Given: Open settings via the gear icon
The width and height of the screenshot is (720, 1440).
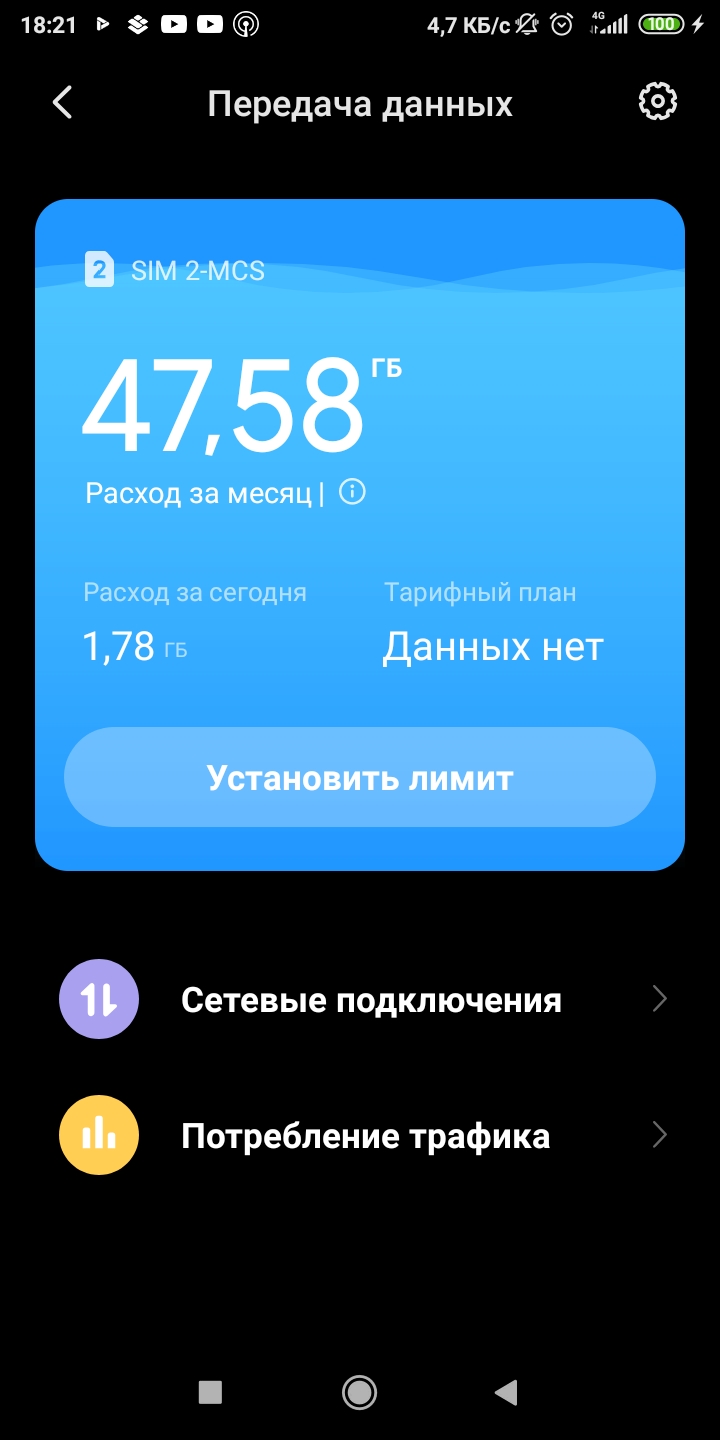Looking at the screenshot, I should (657, 102).
